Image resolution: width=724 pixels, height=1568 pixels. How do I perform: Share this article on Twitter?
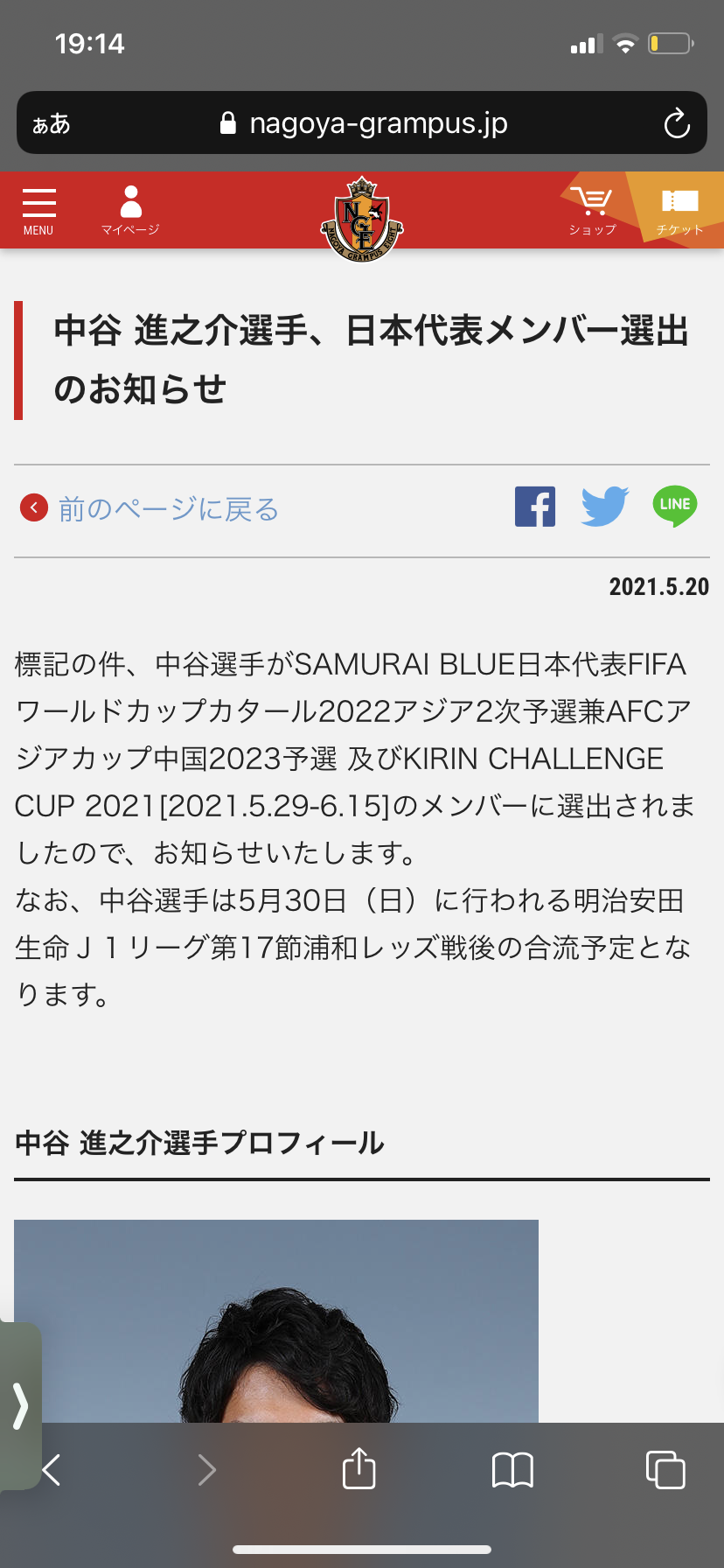pos(605,507)
